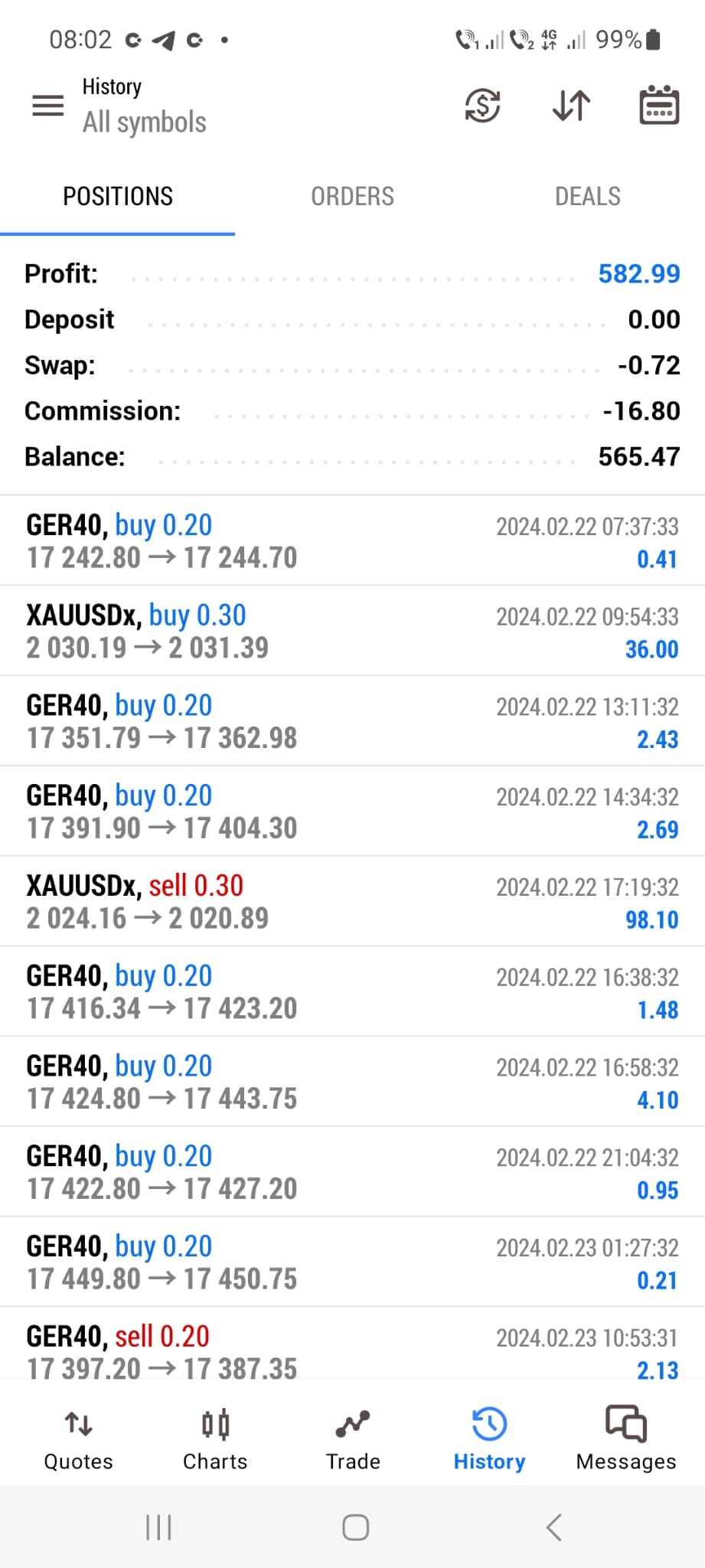The image size is (705, 1568).
Task: Open XAUUSDx buy 0.30 position with 36.00 profit
Action: 352,631
